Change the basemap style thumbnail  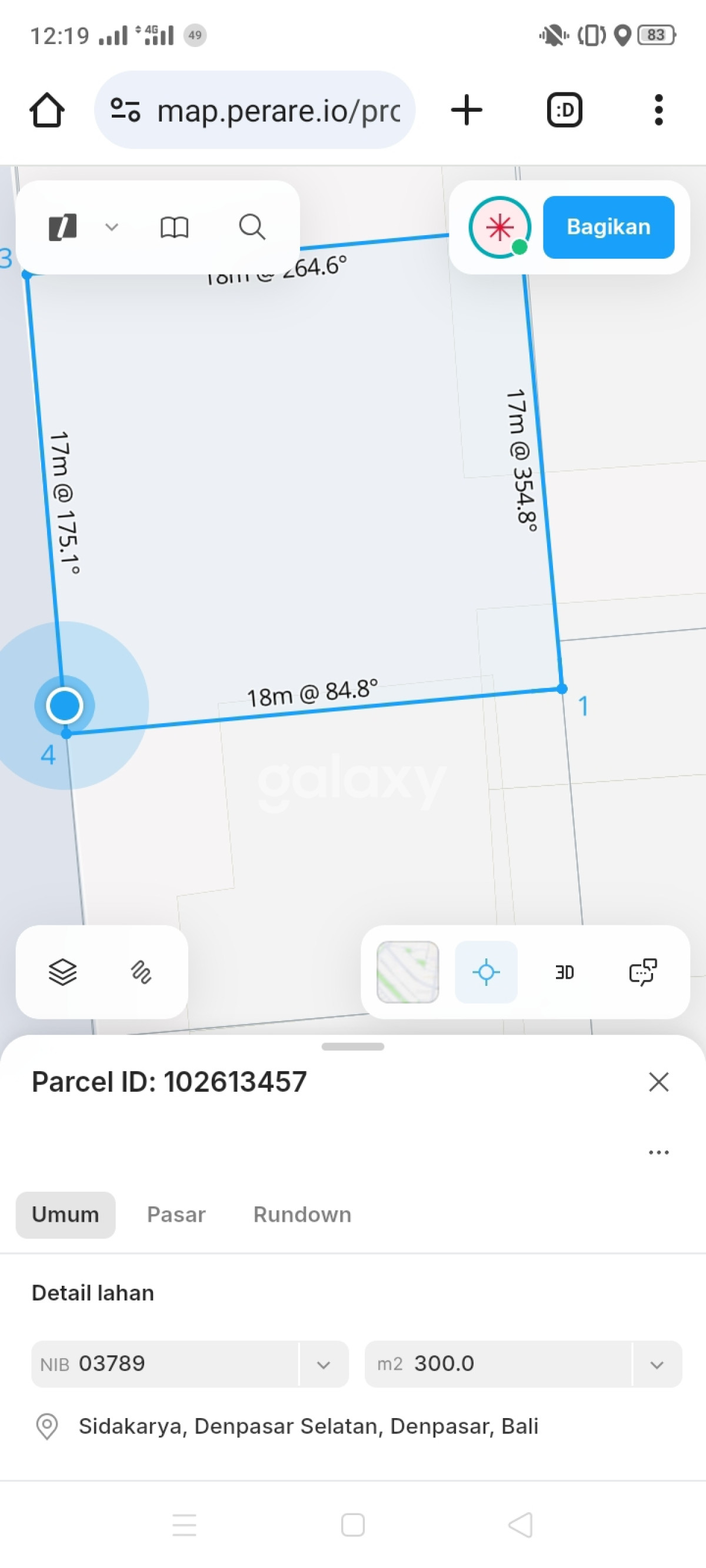(408, 972)
